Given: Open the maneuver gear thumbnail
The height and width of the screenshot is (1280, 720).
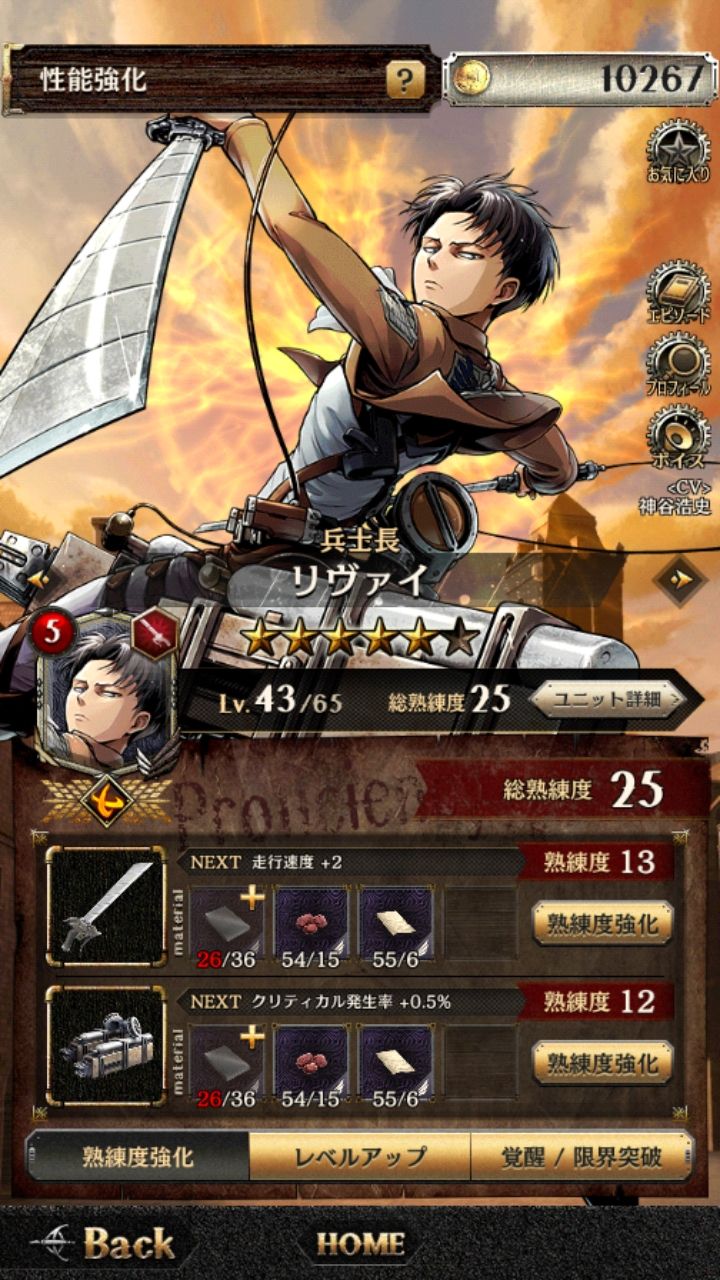Looking at the screenshot, I should tap(106, 1047).
